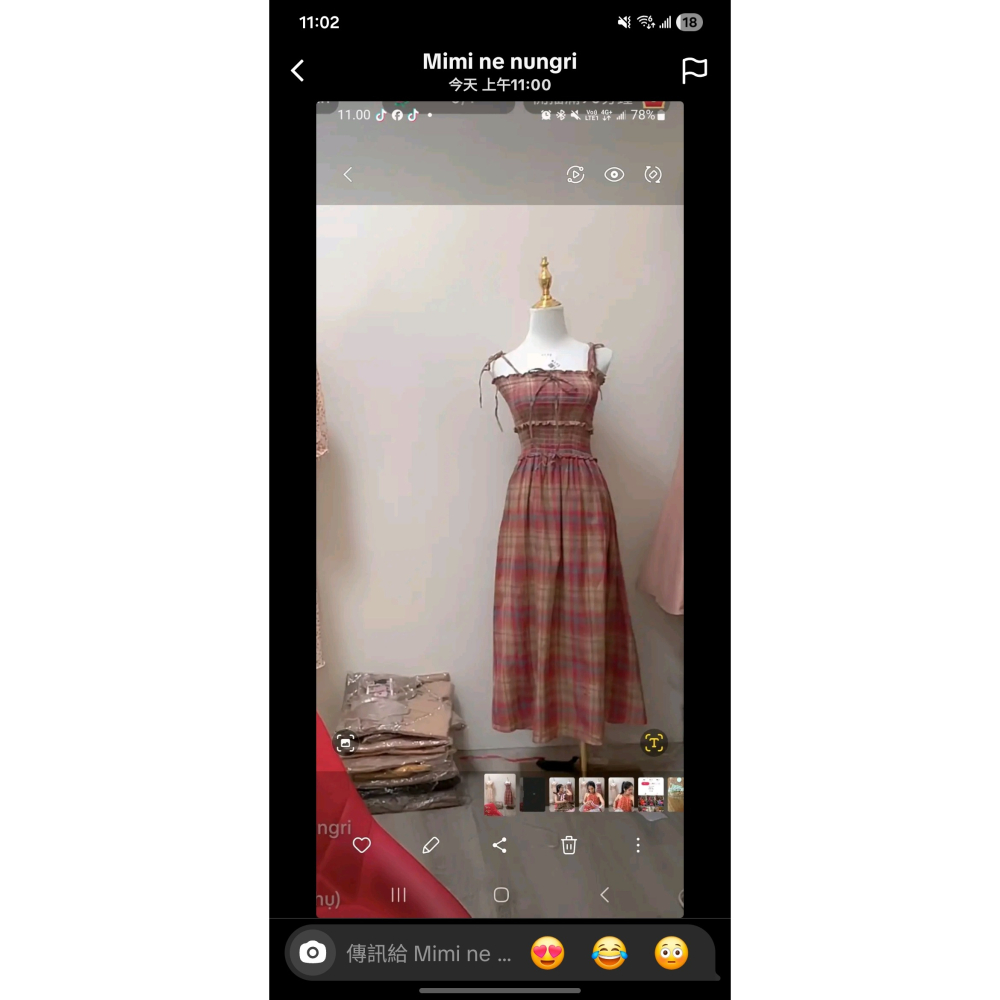This screenshot has width=1000, height=1000.
Task: React with the heart-eyes emoji
Action: [547, 953]
